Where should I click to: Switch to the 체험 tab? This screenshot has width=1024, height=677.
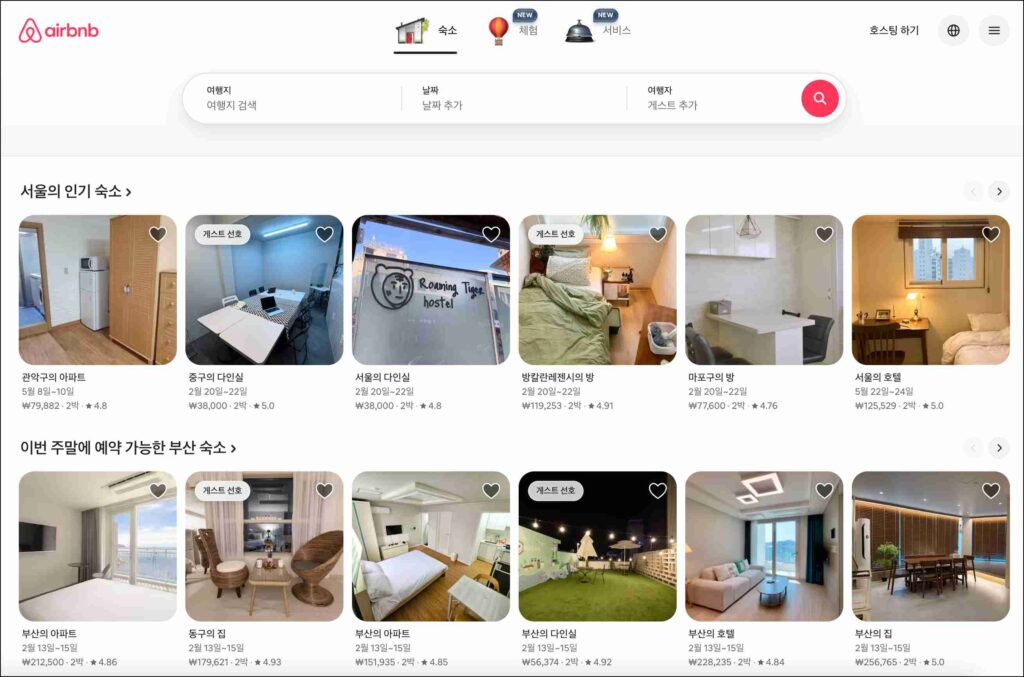[x=513, y=31]
